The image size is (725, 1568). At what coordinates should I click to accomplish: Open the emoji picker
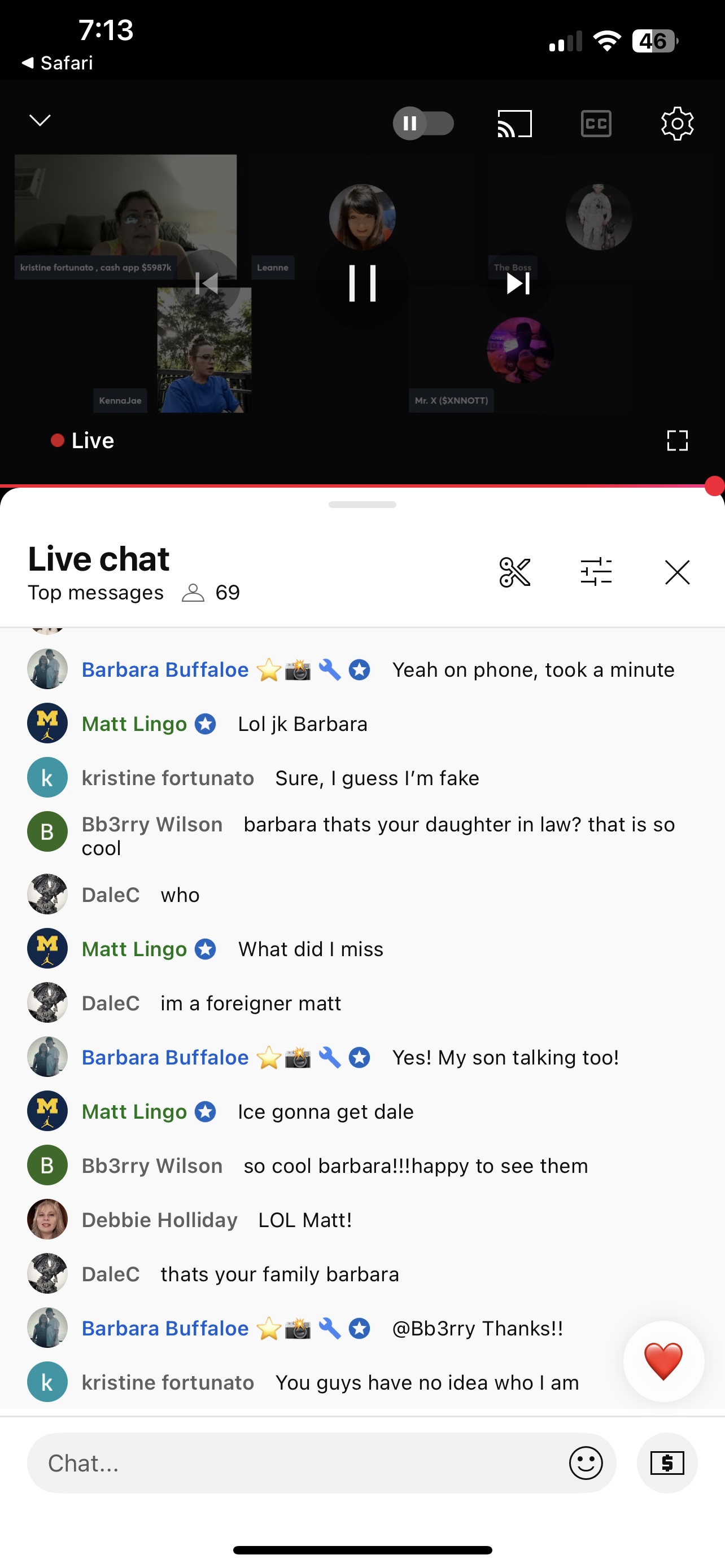coord(586,1462)
